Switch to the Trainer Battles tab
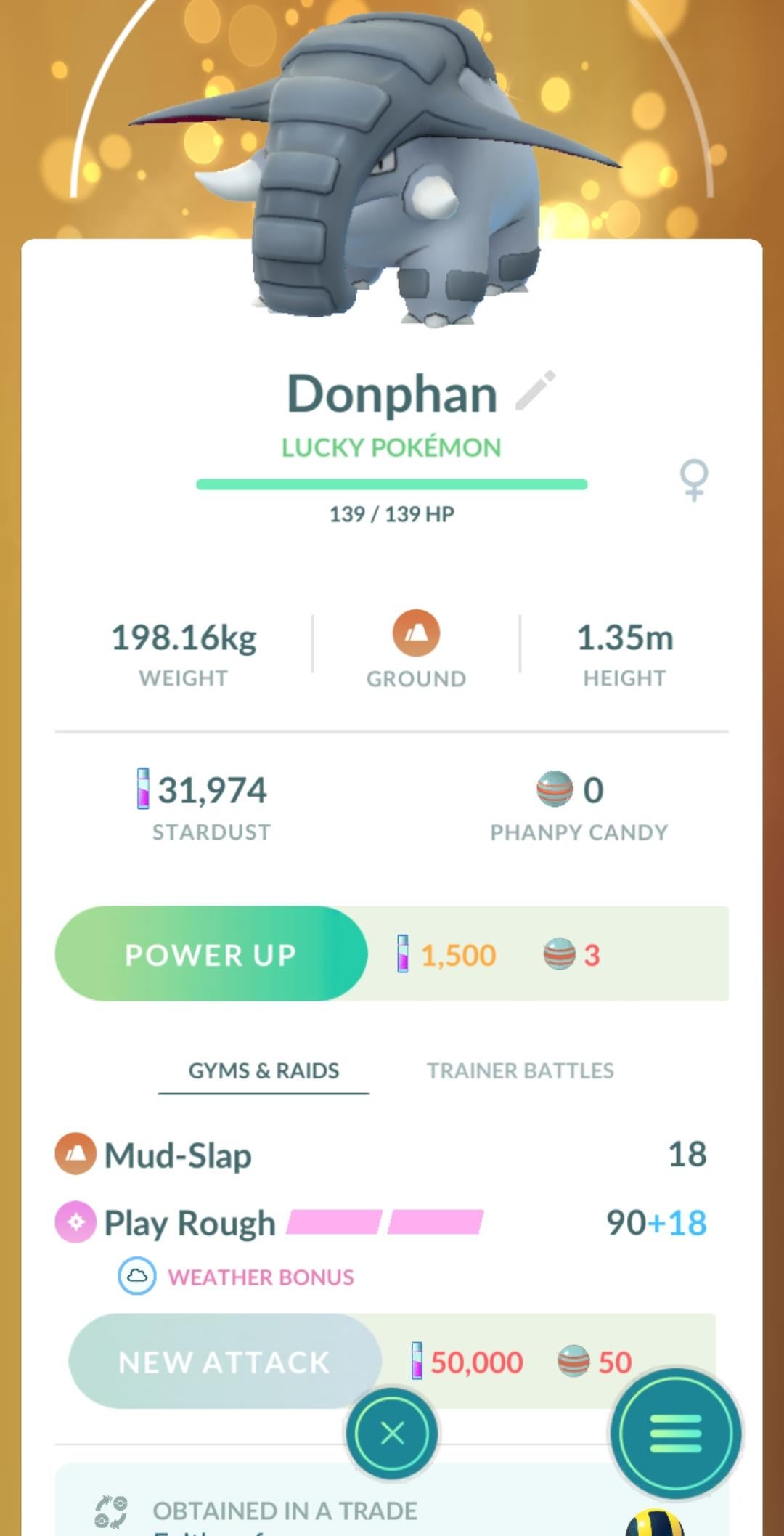 520,1070
